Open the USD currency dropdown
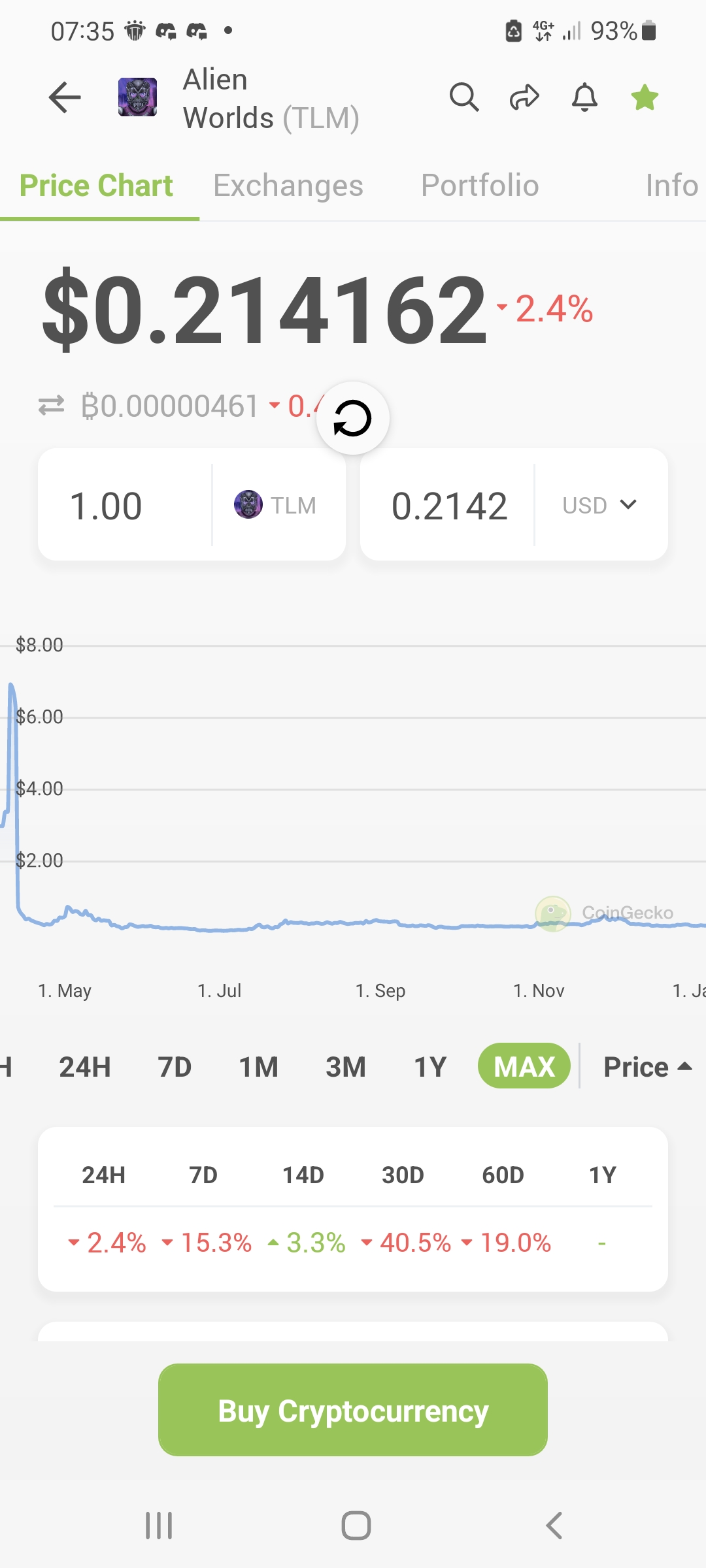The image size is (706, 1568). pos(600,506)
